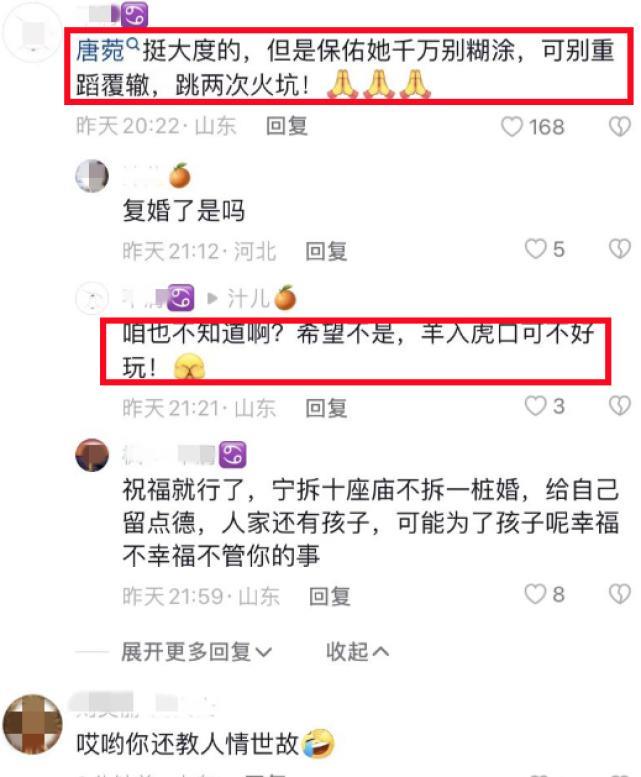This screenshot has height=777, width=641.
Task: Expand 展开更多回复 to show more replies
Action: click(x=196, y=652)
